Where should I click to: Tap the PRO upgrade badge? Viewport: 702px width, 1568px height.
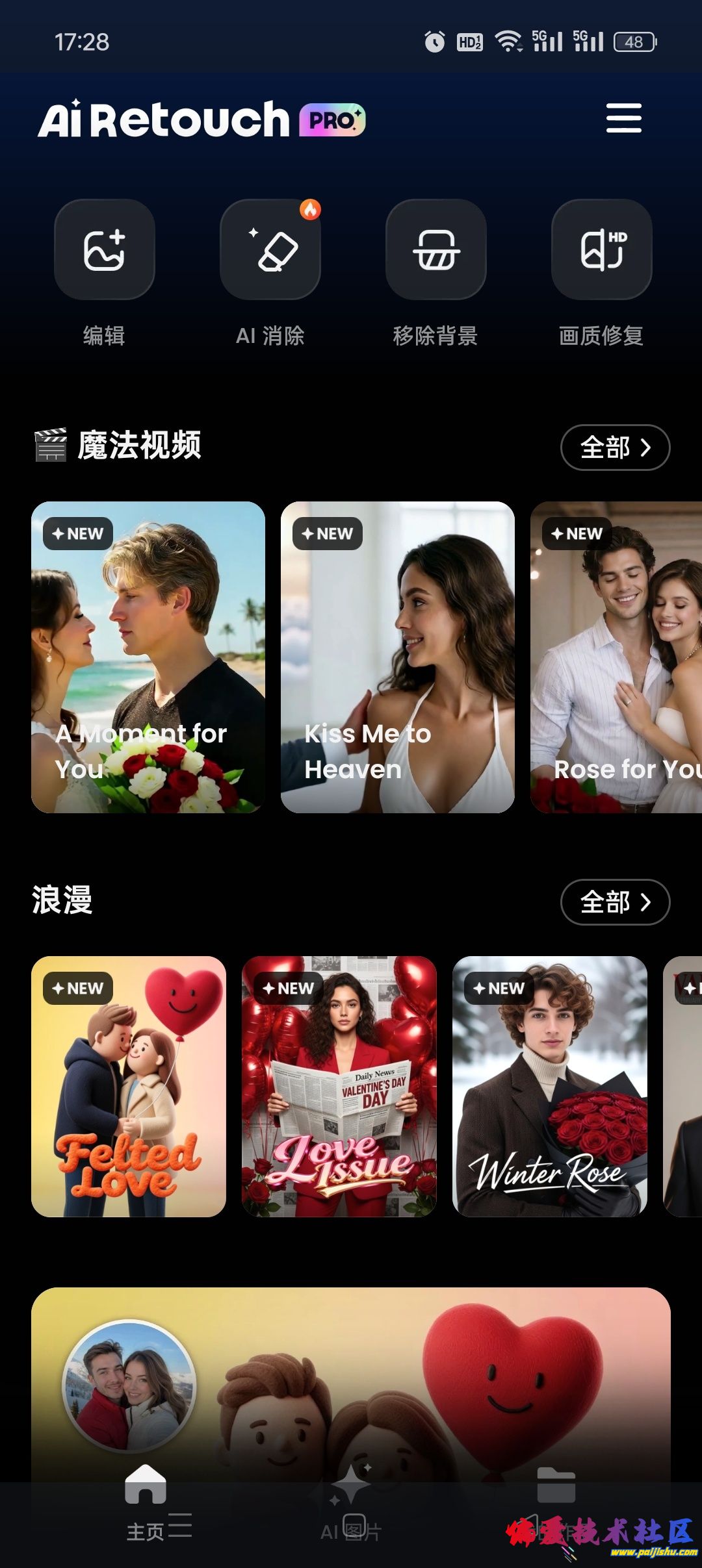pos(332,120)
